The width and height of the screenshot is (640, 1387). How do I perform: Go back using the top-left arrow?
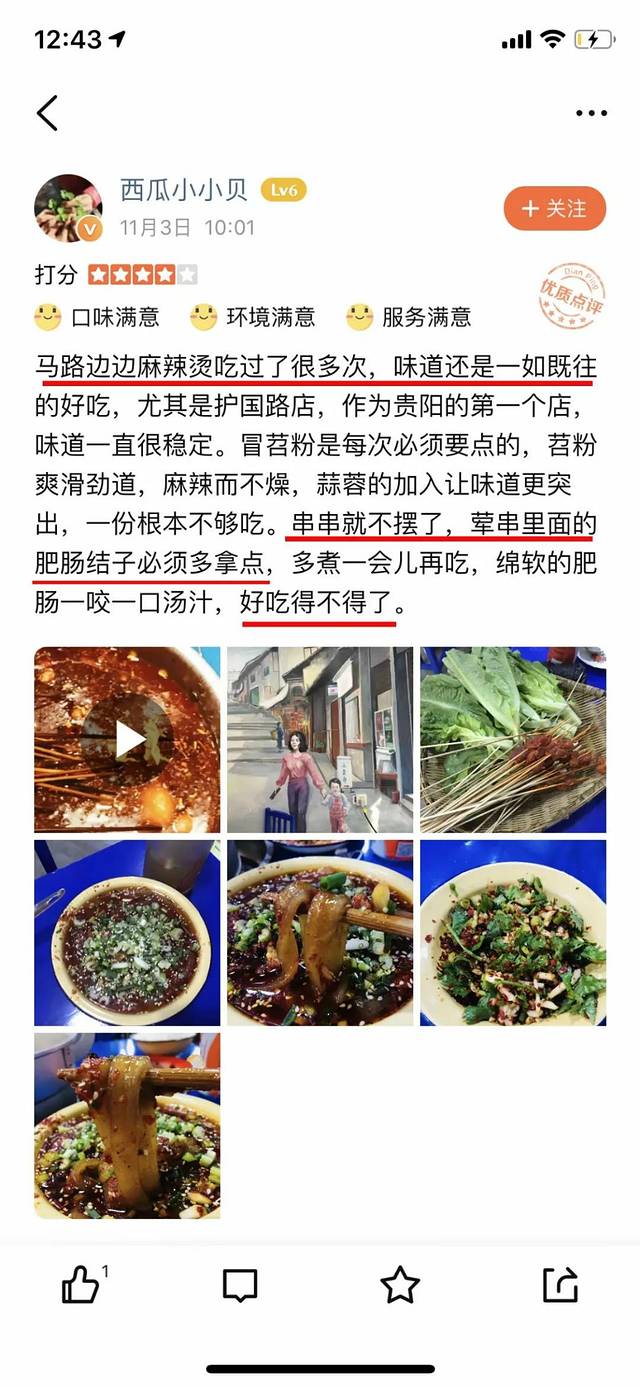[47, 114]
